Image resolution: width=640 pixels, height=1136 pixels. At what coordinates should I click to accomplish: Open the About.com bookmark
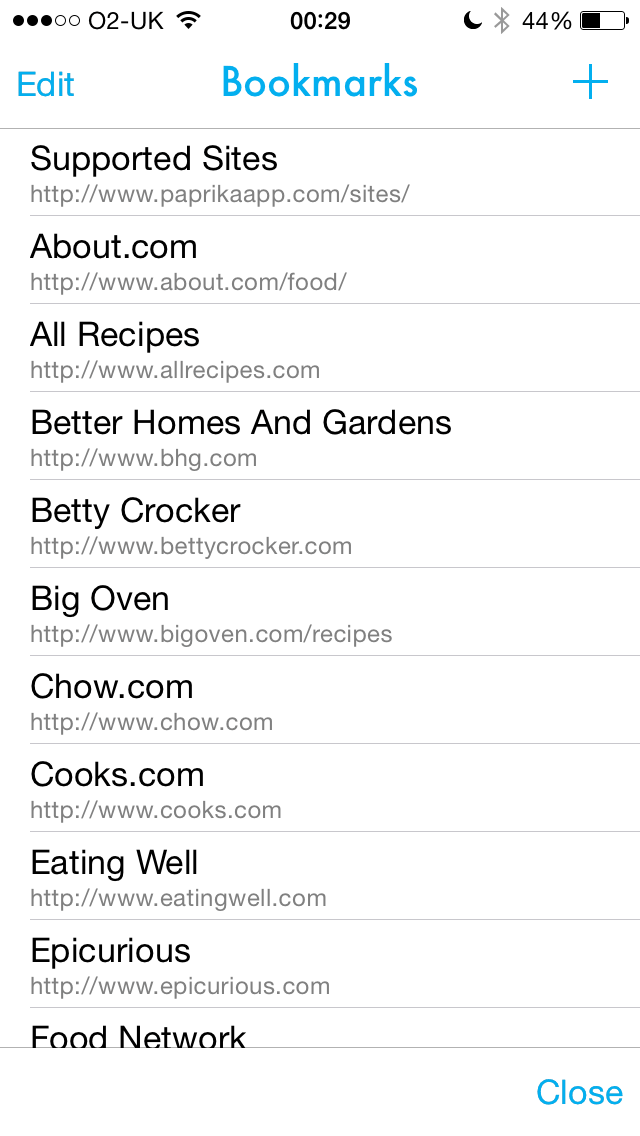click(x=320, y=260)
